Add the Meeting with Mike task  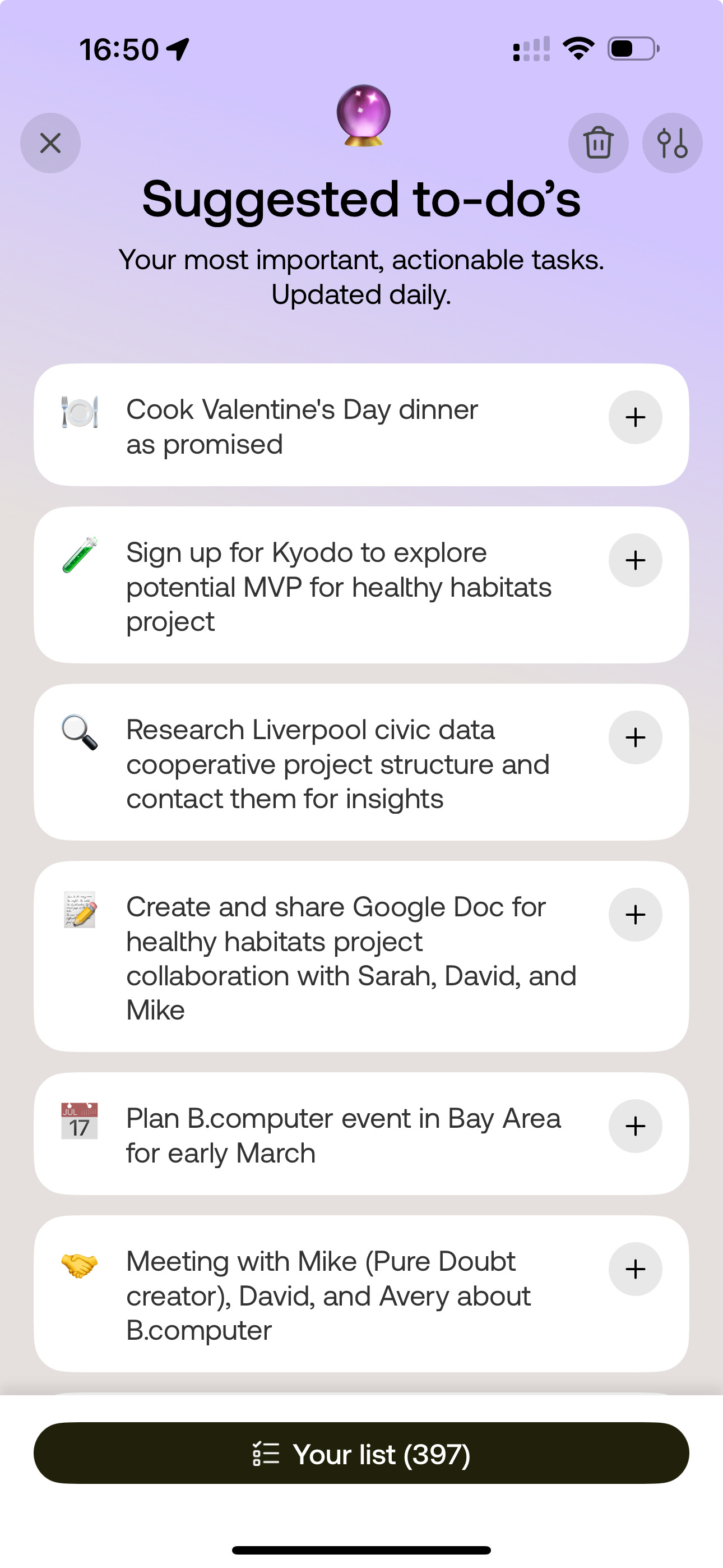point(636,1269)
